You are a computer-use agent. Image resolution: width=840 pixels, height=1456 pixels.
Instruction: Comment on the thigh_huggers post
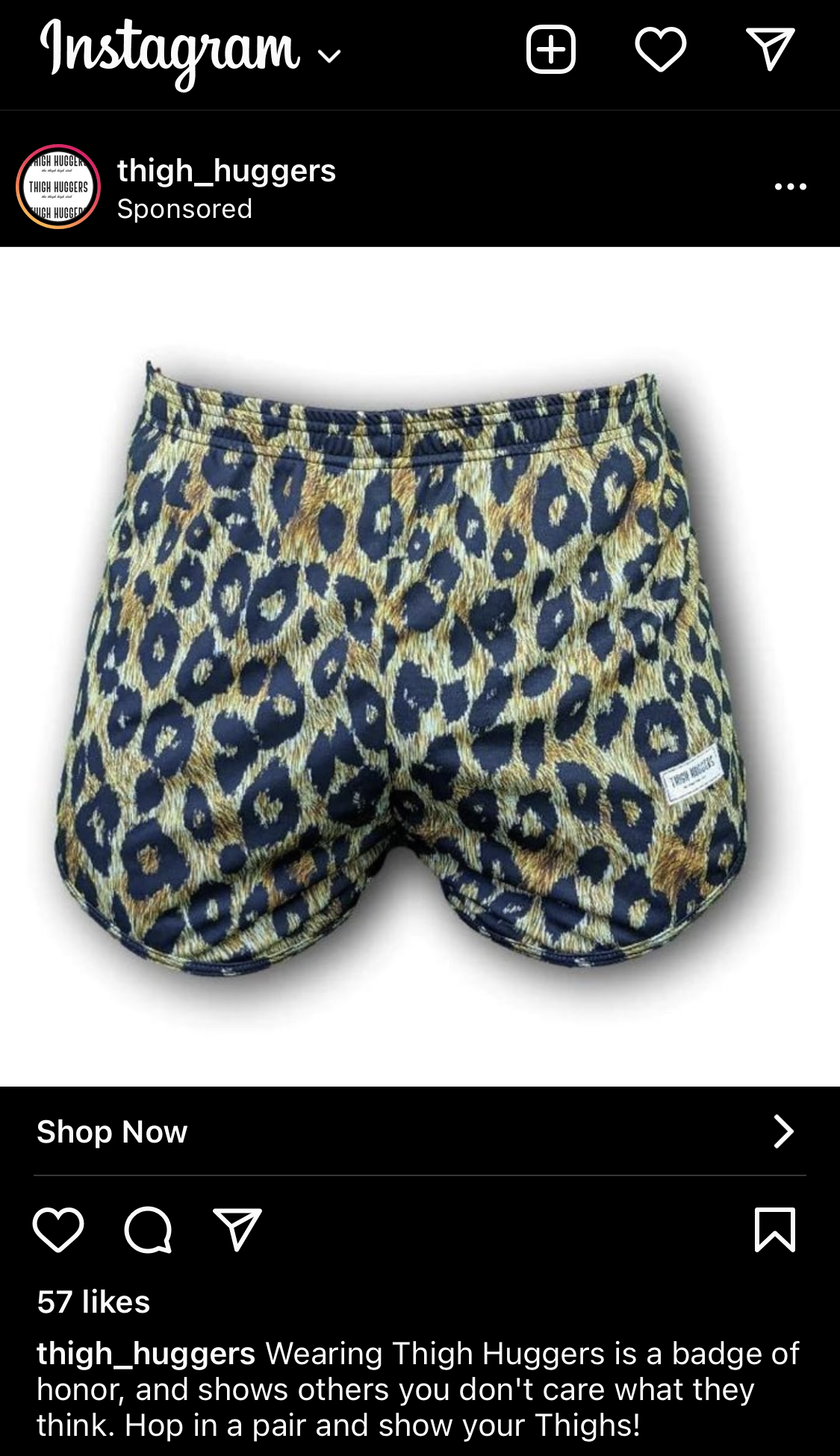tap(148, 1229)
